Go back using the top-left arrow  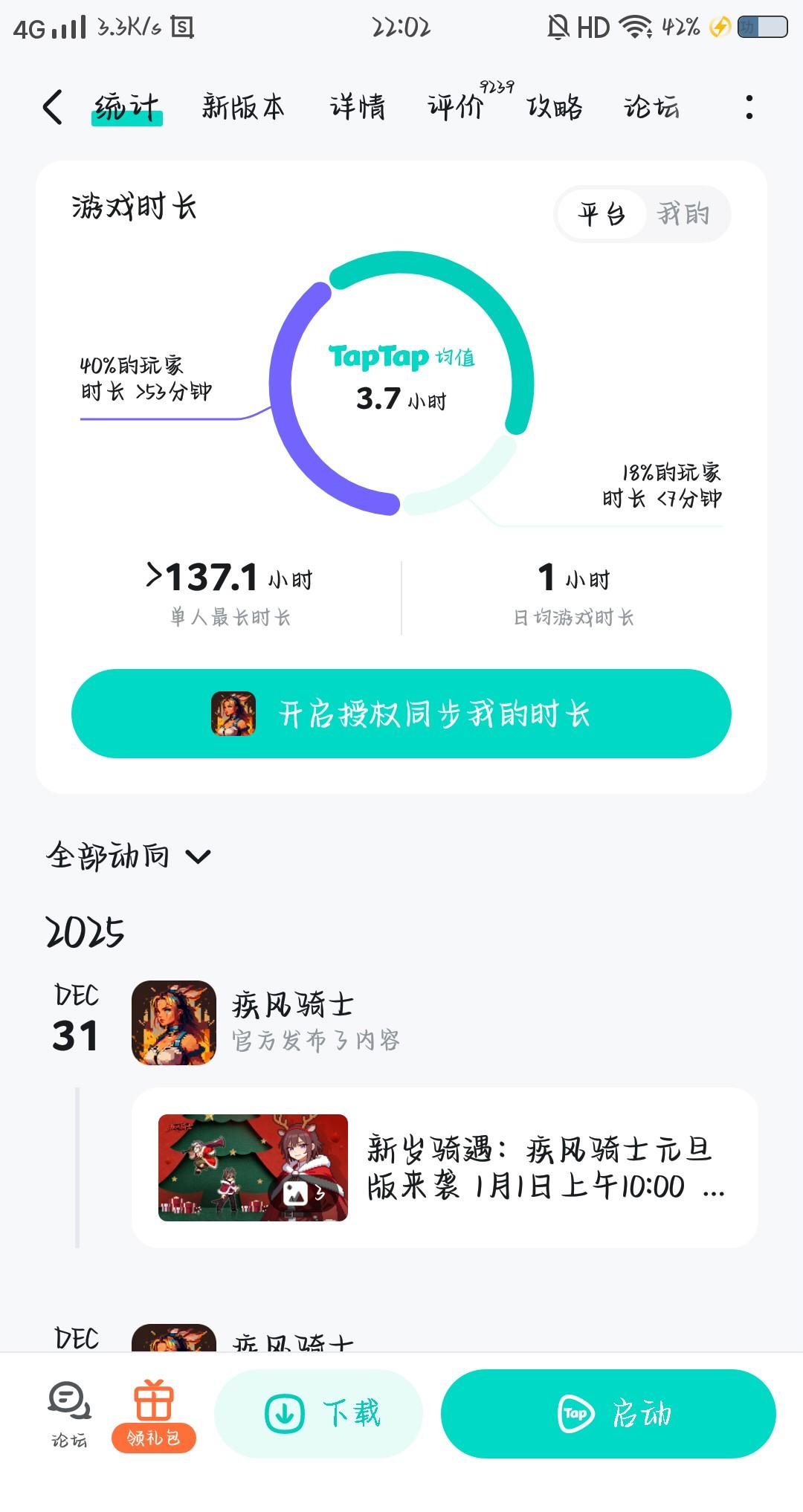pyautogui.click(x=52, y=107)
